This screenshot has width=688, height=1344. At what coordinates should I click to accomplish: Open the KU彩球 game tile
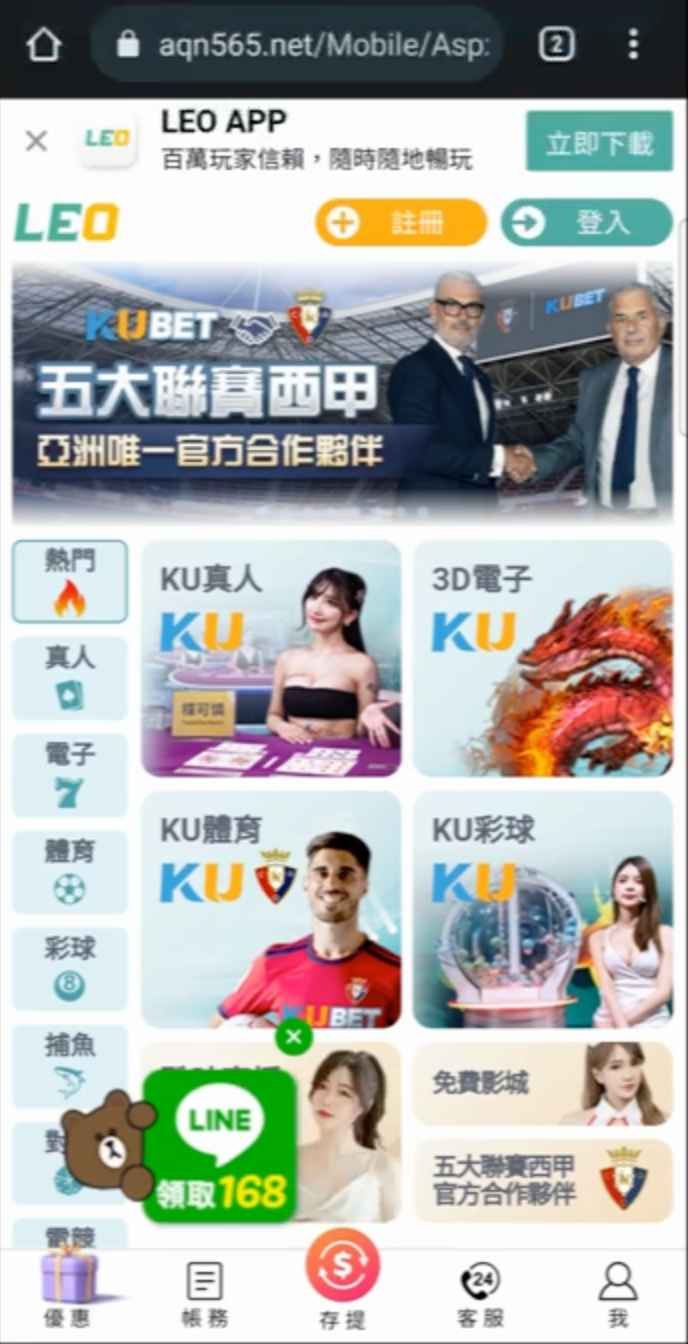pos(543,909)
